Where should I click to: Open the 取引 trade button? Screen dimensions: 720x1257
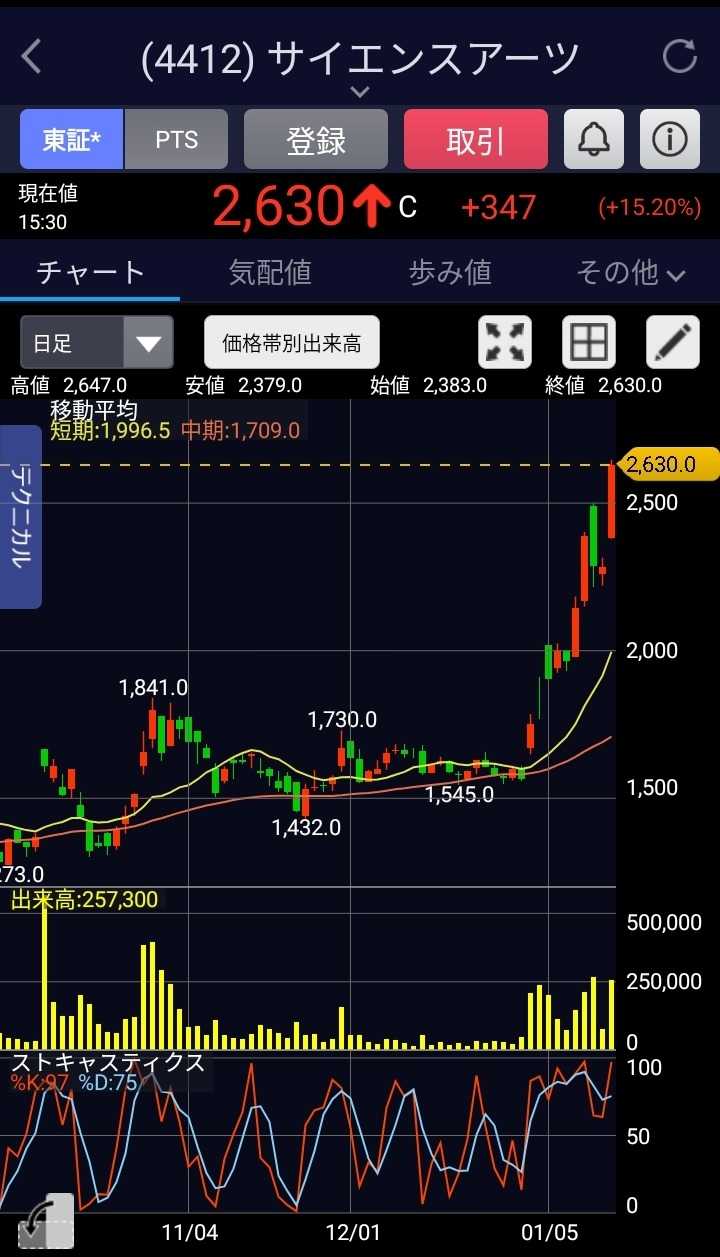coord(476,139)
